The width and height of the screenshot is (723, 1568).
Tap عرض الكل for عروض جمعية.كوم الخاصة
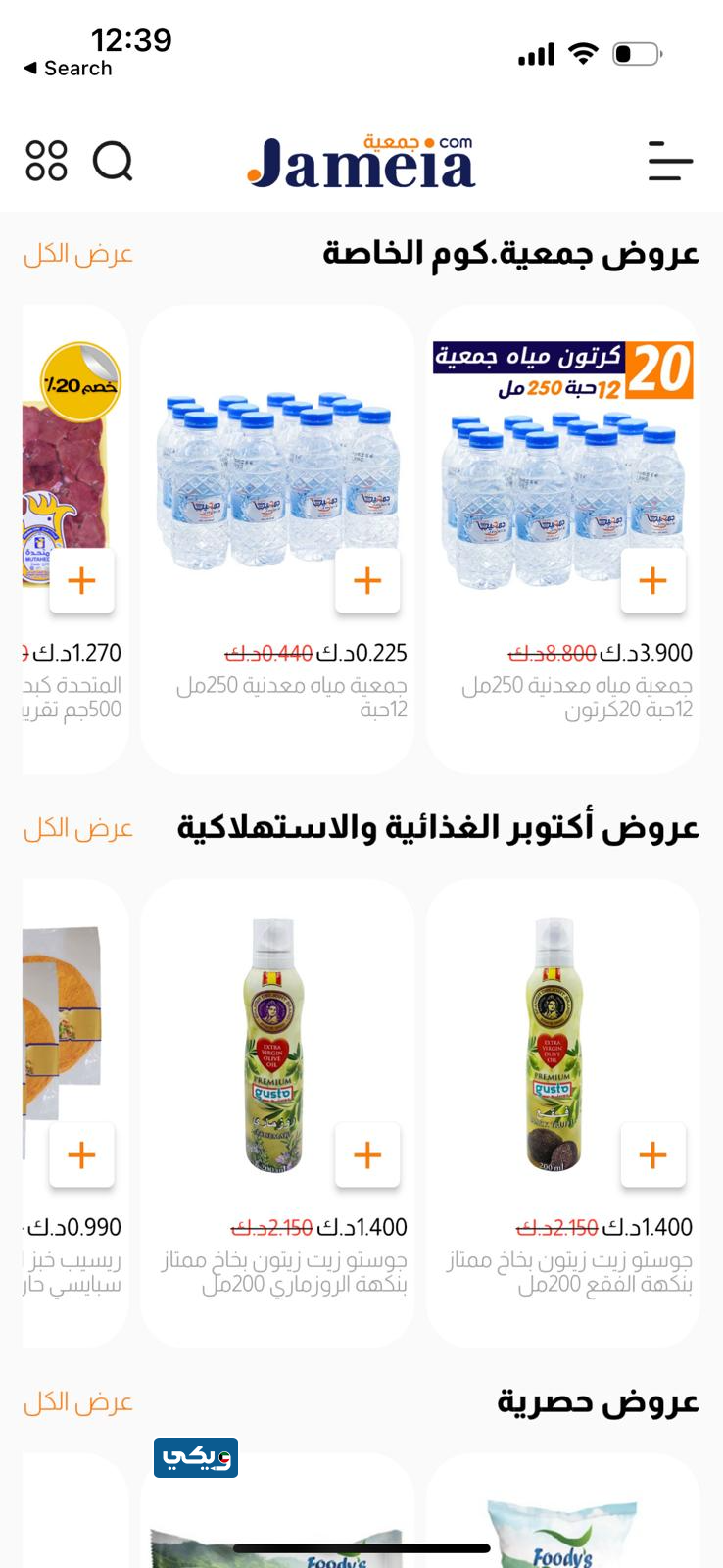coord(78,254)
